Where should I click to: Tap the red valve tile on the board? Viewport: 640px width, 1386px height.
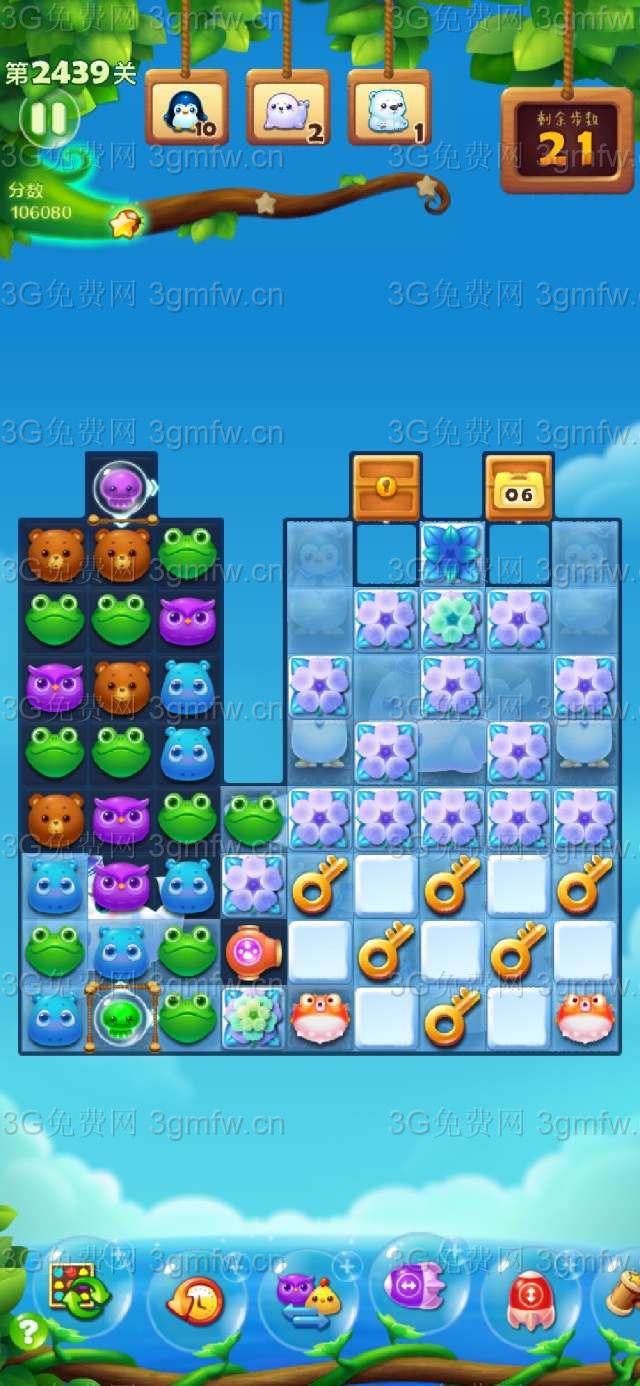click(x=253, y=952)
